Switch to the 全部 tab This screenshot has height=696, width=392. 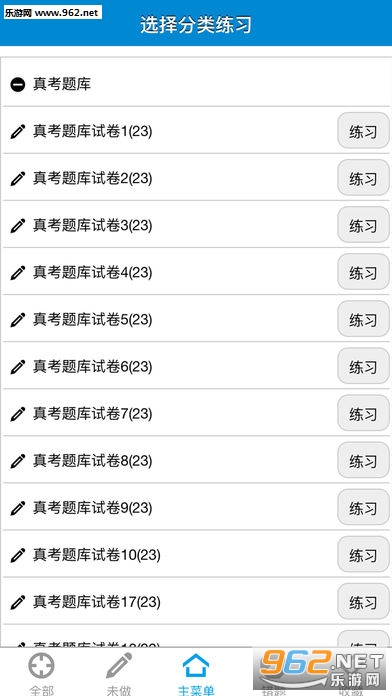pyautogui.click(x=41, y=672)
